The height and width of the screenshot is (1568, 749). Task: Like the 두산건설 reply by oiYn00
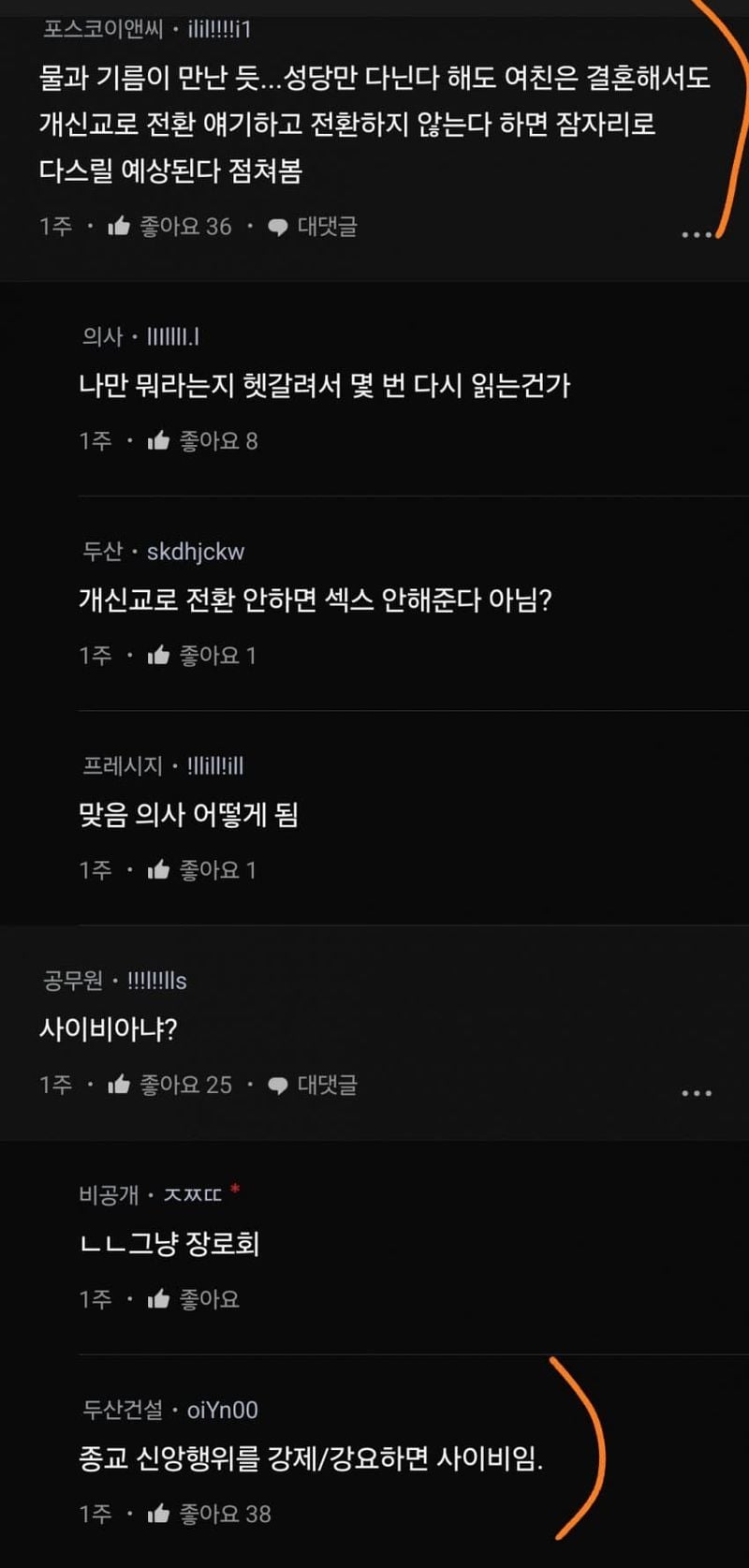pyautogui.click(x=158, y=1514)
